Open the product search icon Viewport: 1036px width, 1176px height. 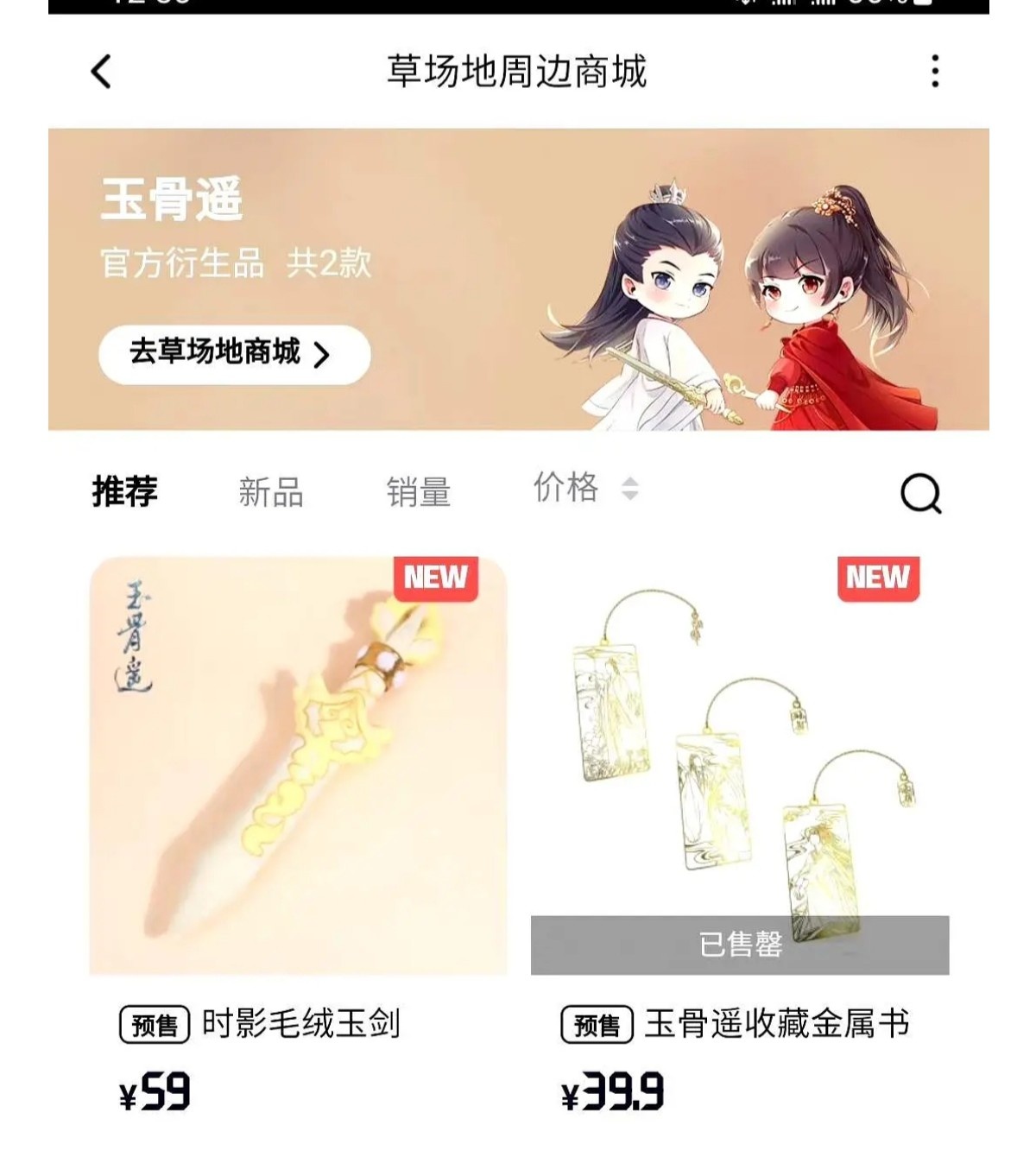pos(920,493)
